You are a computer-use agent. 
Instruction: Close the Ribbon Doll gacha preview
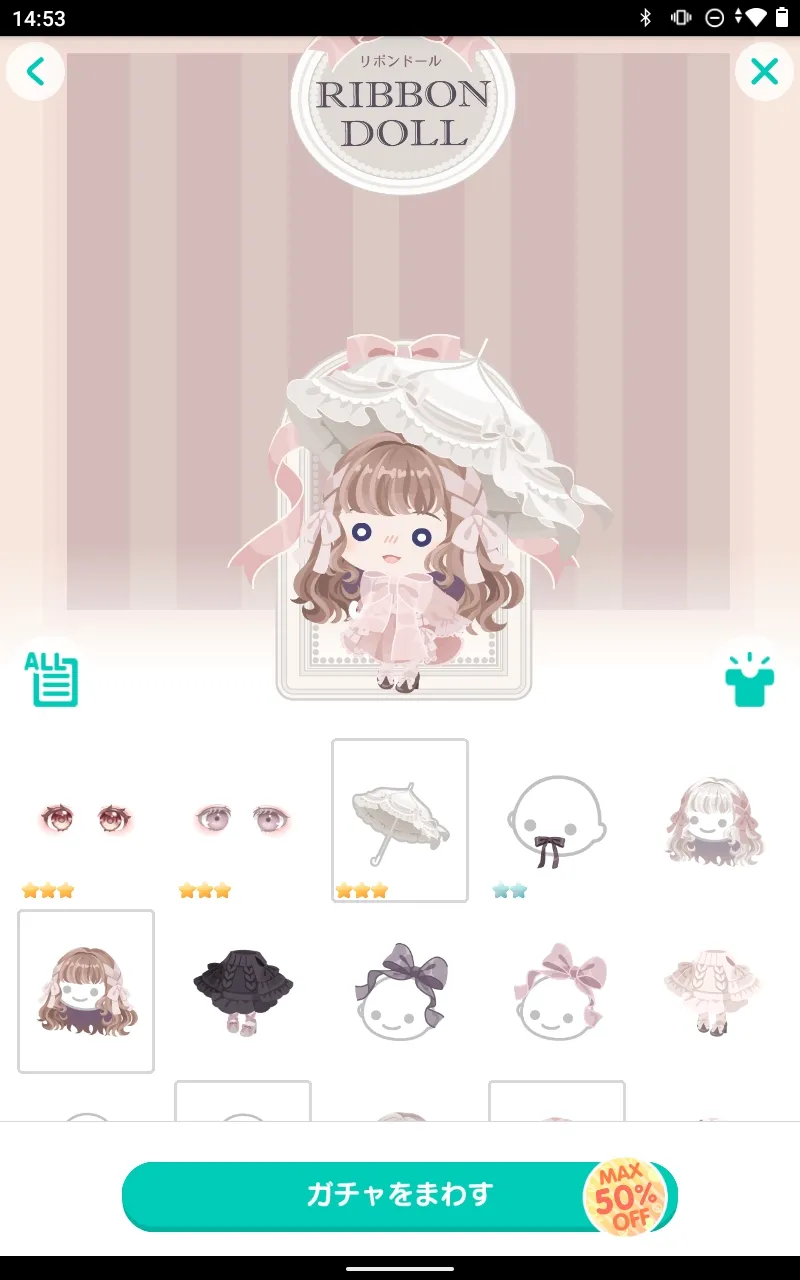point(764,72)
